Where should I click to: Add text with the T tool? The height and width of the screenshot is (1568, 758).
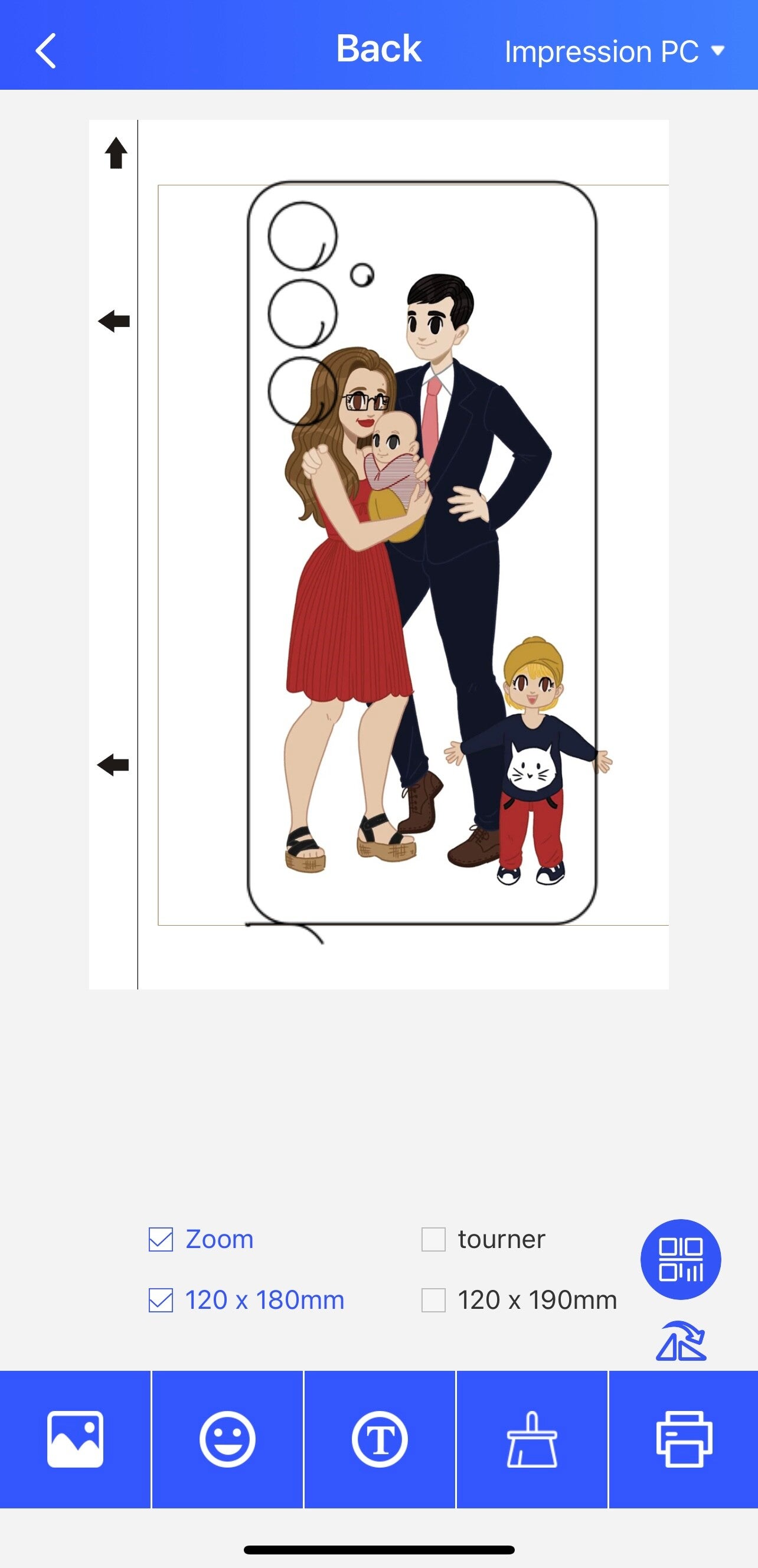click(380, 1439)
